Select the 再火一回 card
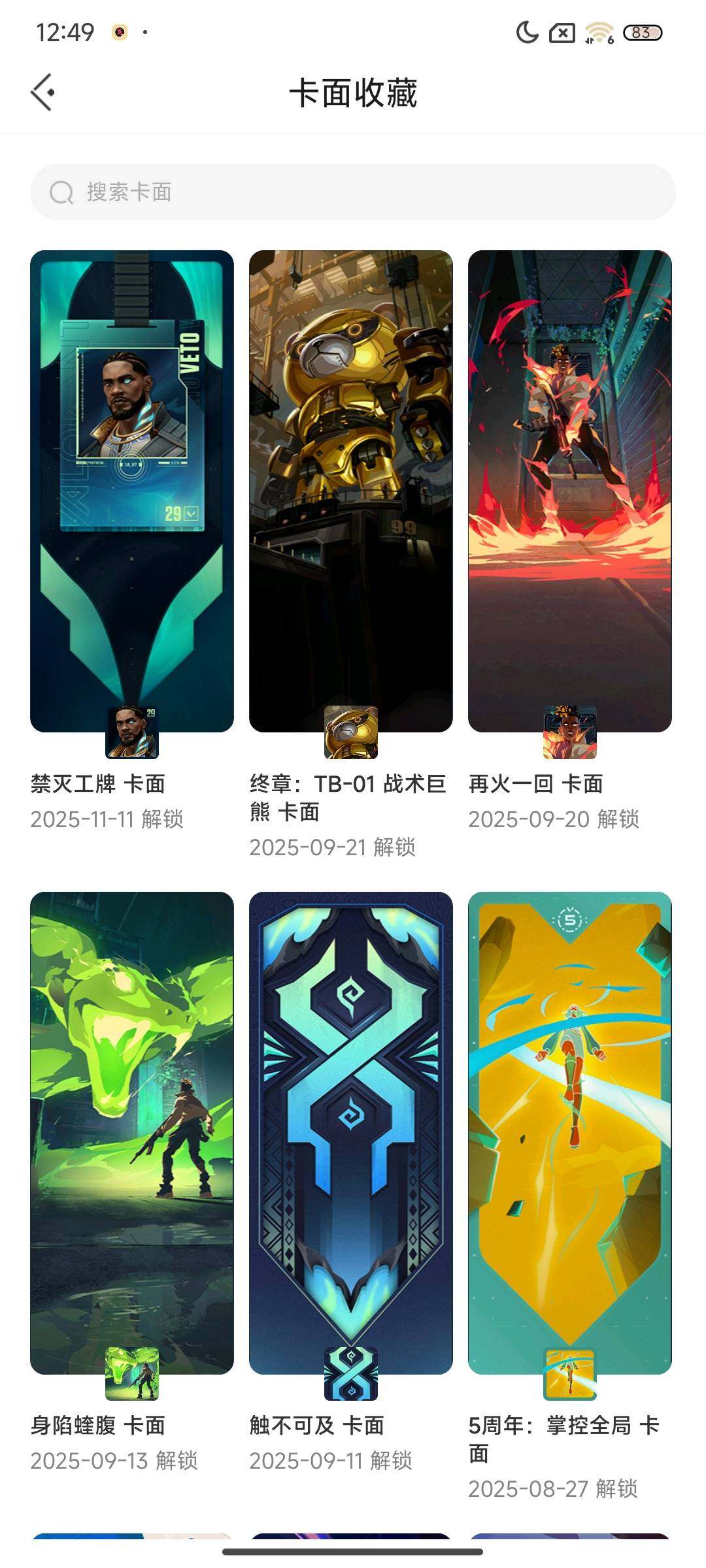Image resolution: width=706 pixels, height=1568 pixels. 570,491
